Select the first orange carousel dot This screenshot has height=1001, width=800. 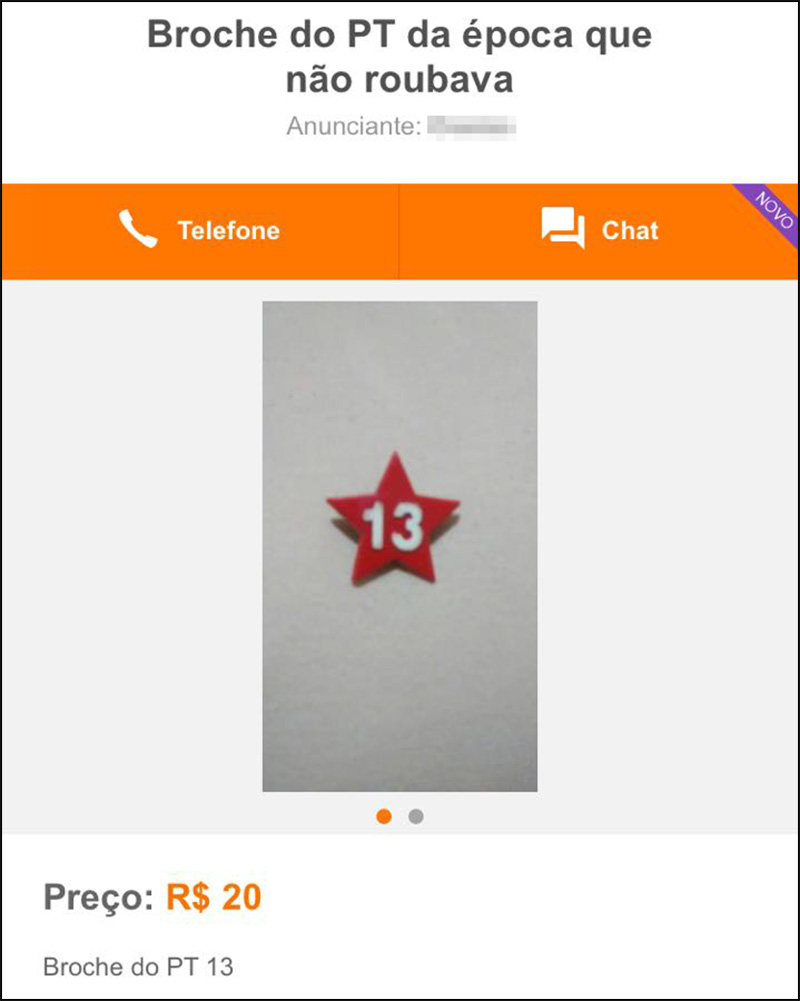[385, 817]
